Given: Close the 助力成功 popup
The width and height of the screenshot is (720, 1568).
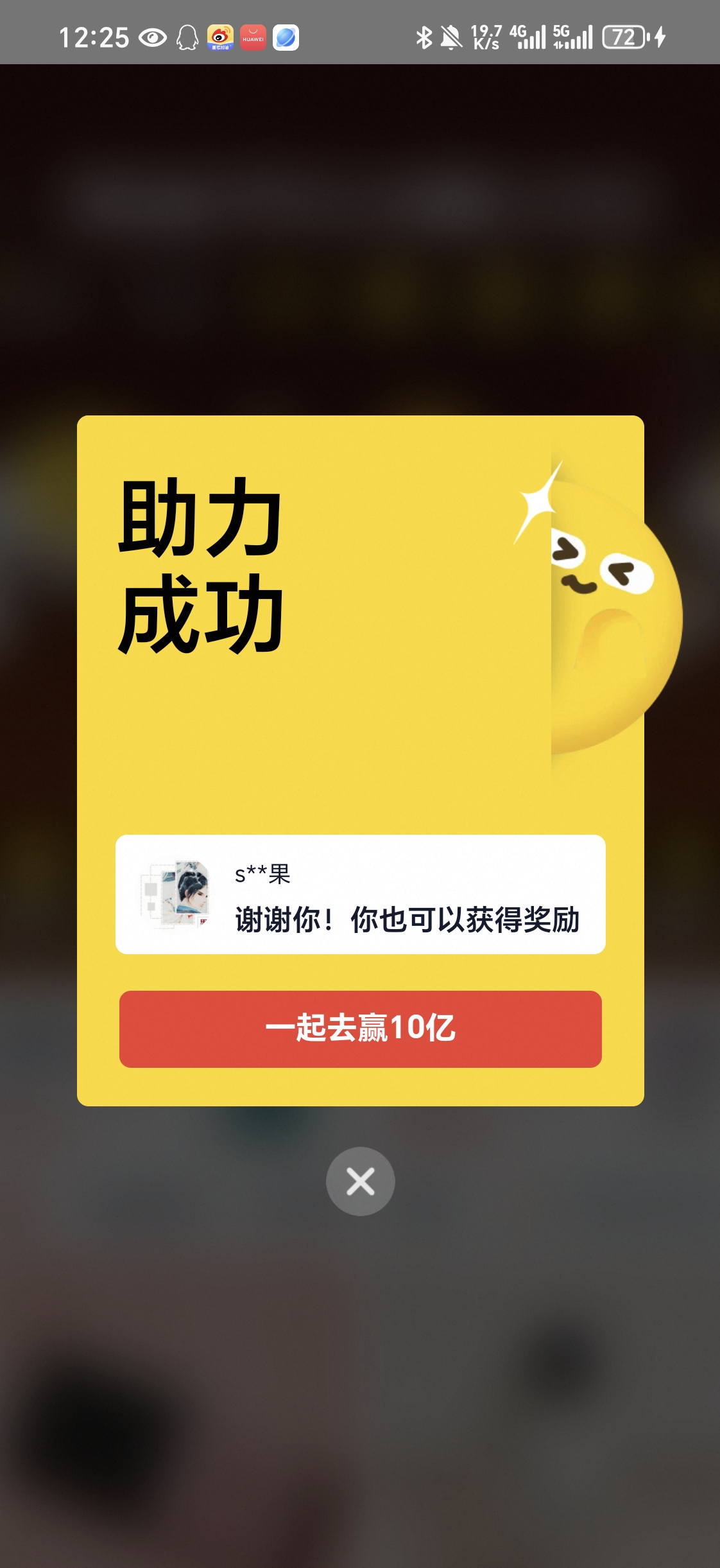Looking at the screenshot, I should [x=360, y=1181].
